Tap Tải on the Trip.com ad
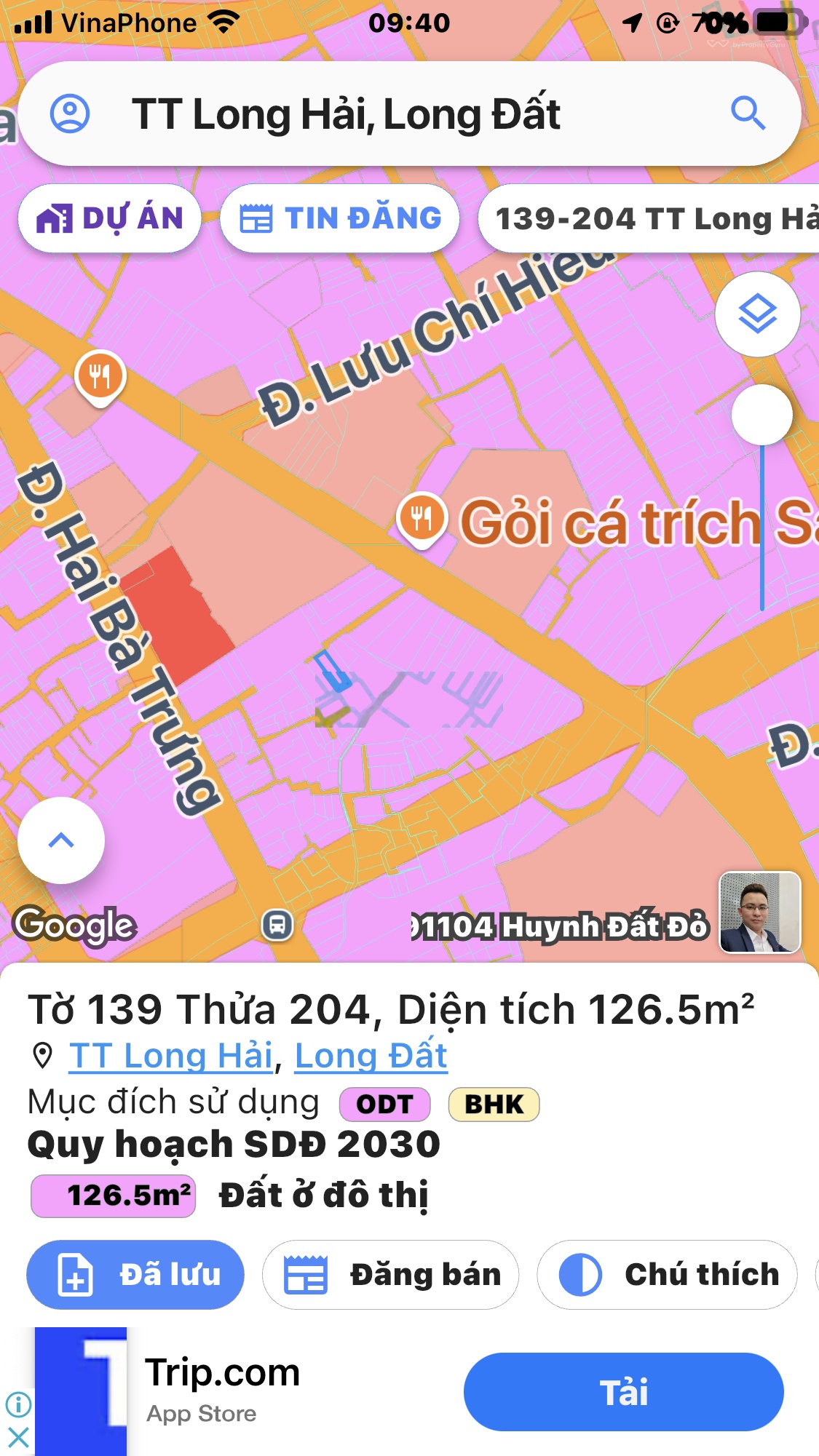The image size is (819, 1456). tap(623, 1392)
